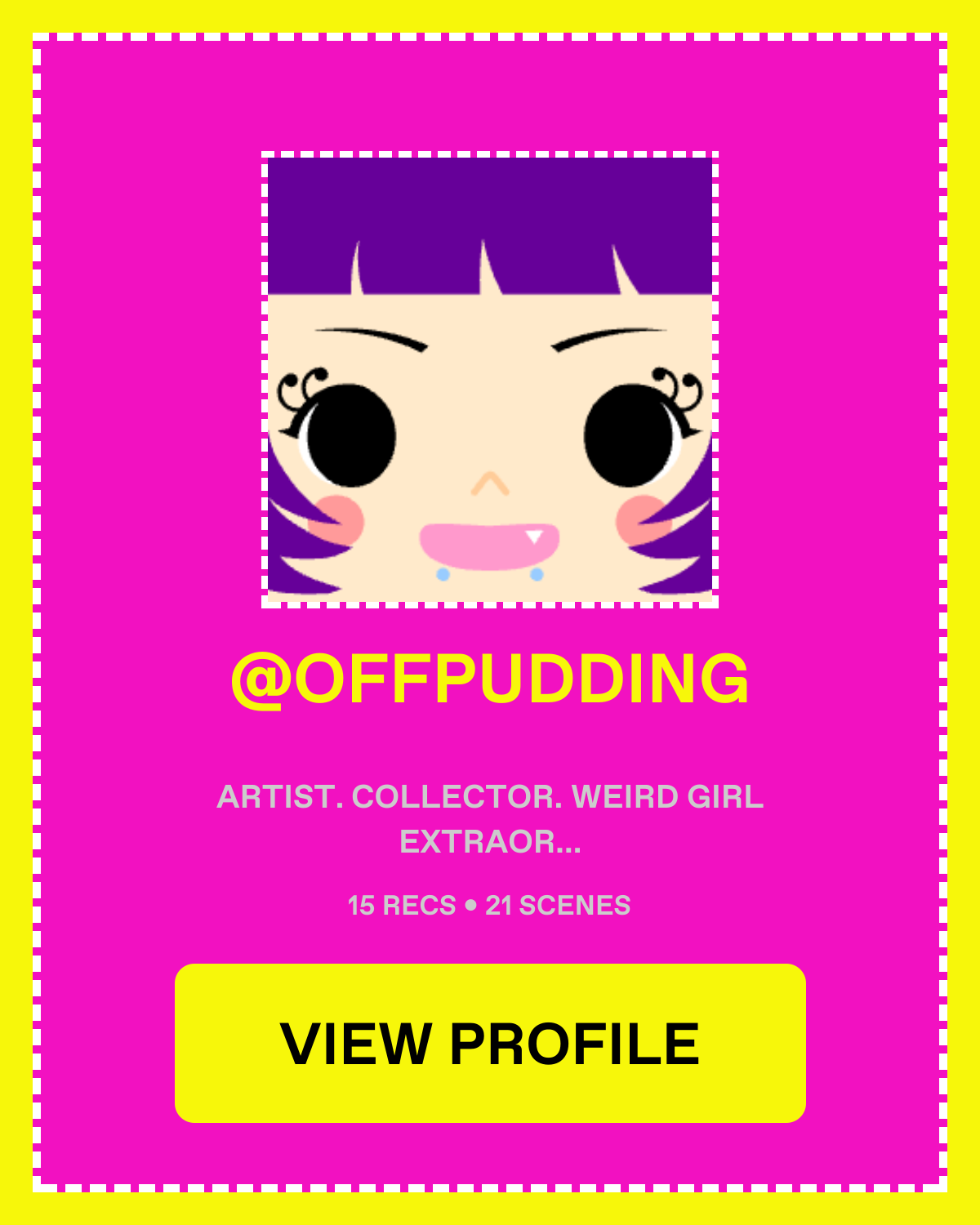Tap the View Profile button
980x1225 pixels.
[490, 1043]
